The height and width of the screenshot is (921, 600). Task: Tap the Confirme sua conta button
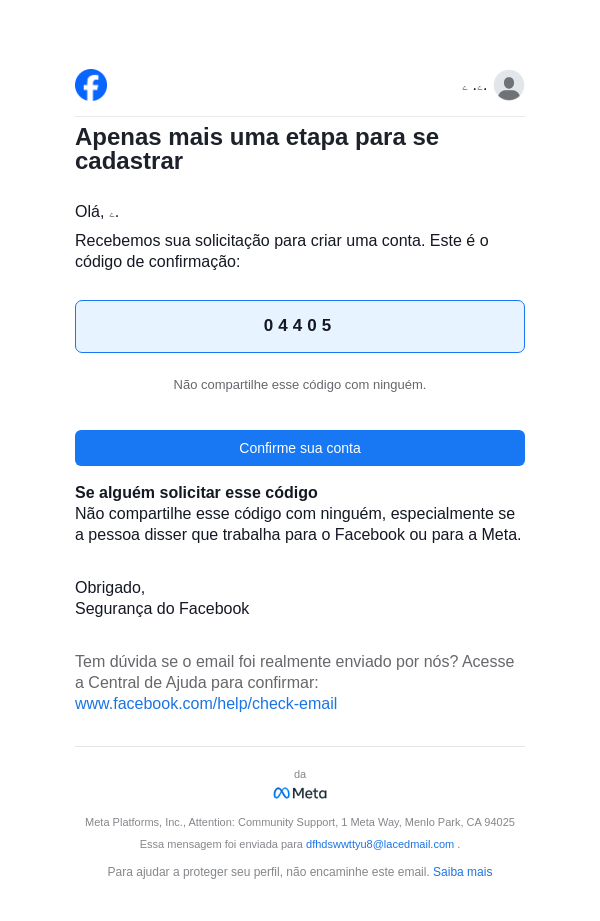(300, 448)
